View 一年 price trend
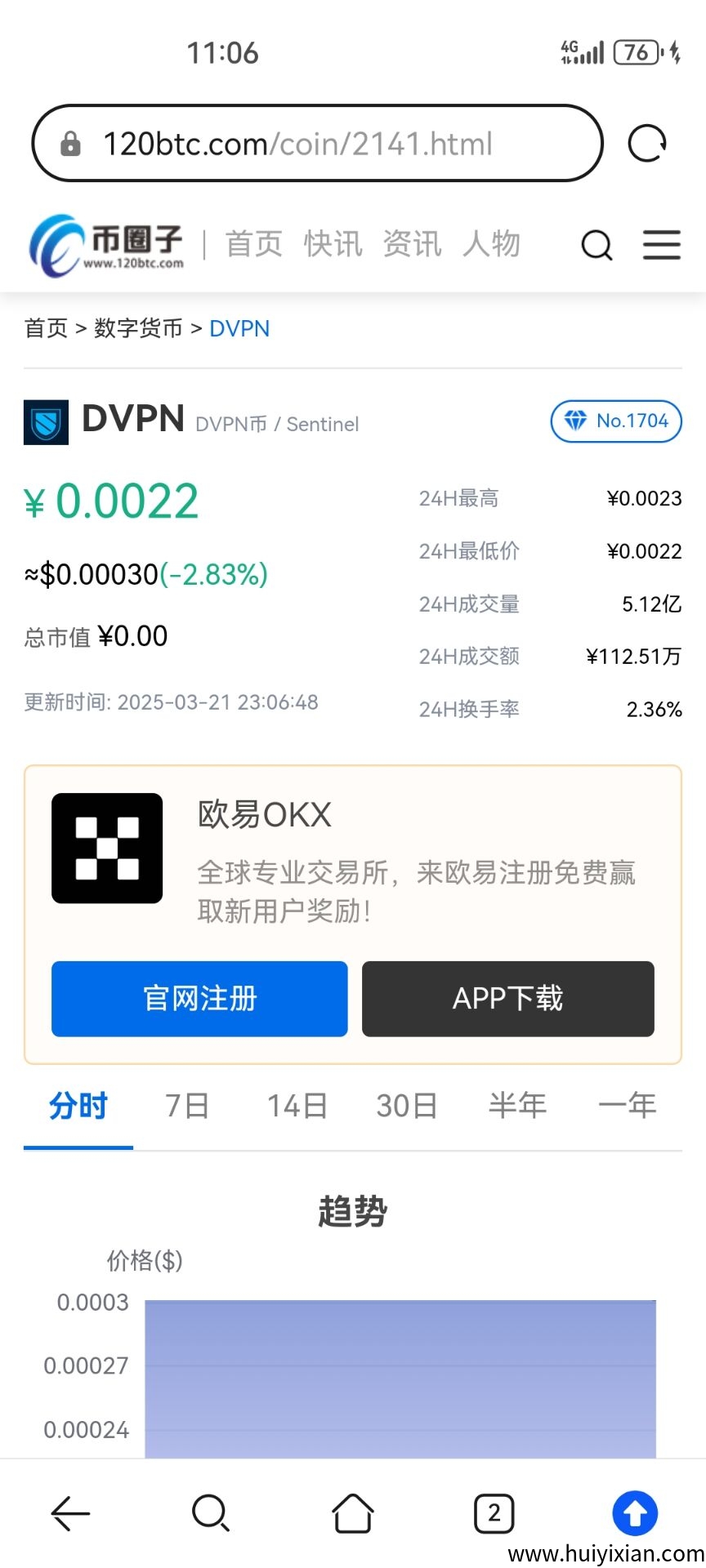 point(627,1106)
